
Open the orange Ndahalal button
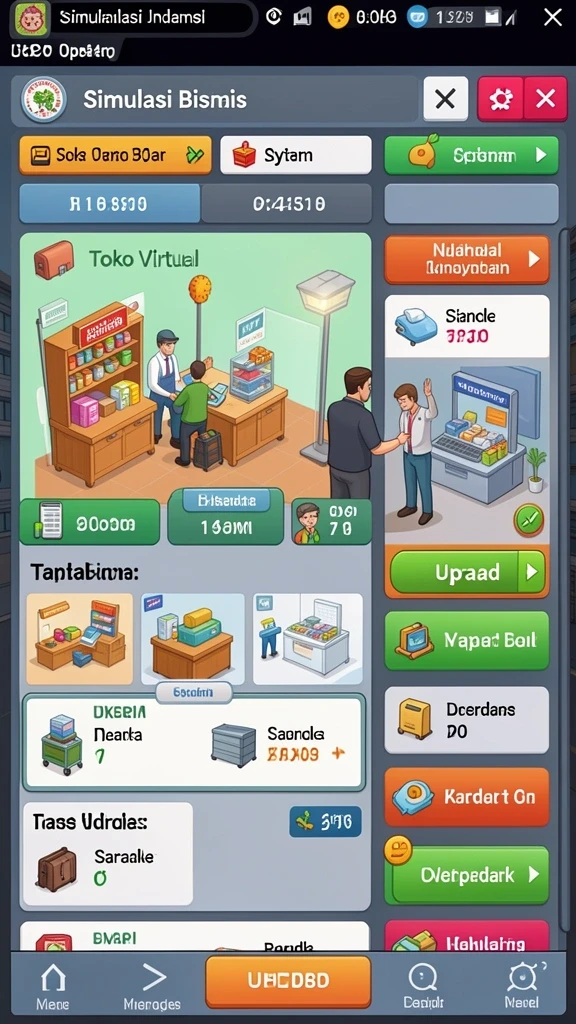tap(467, 259)
